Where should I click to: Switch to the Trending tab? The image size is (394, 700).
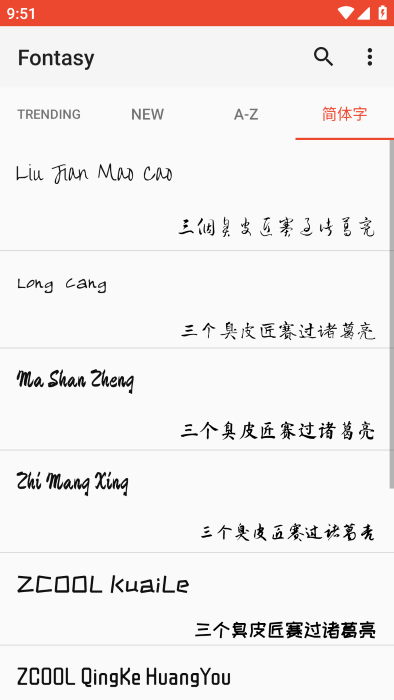(49, 114)
